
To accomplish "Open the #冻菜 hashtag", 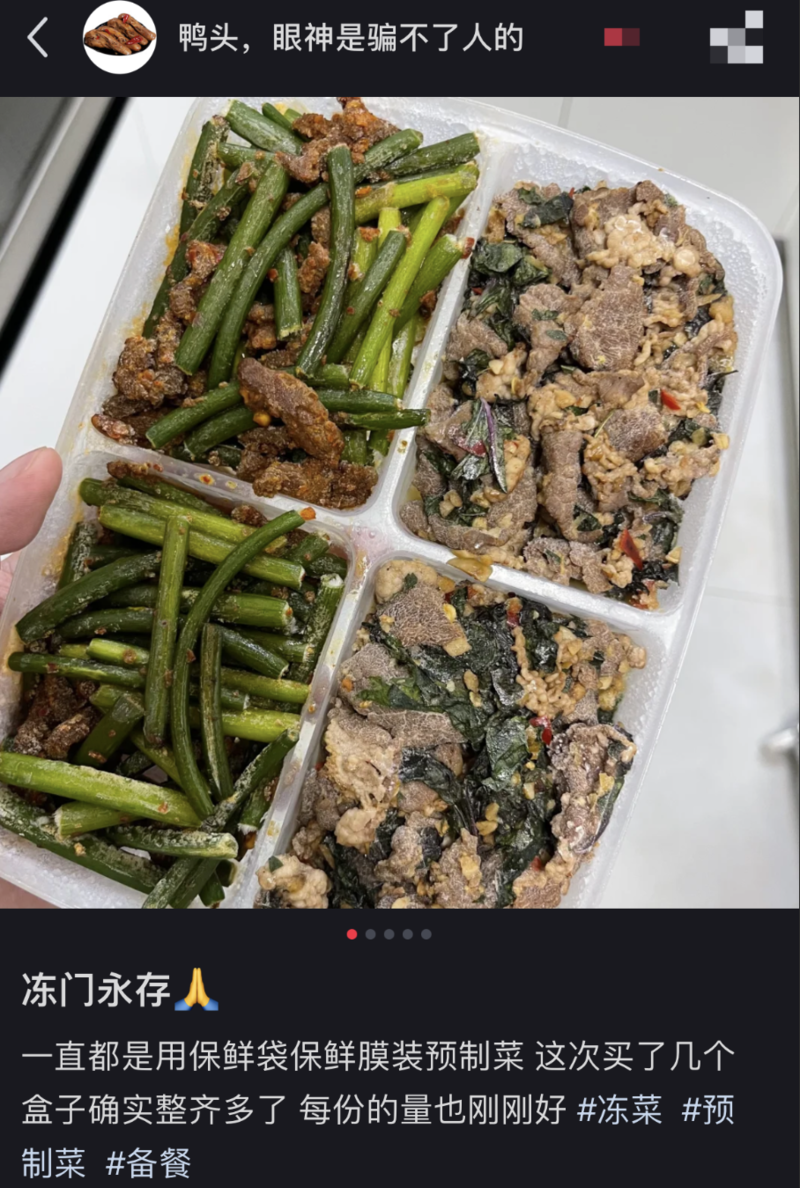I will [619, 1110].
